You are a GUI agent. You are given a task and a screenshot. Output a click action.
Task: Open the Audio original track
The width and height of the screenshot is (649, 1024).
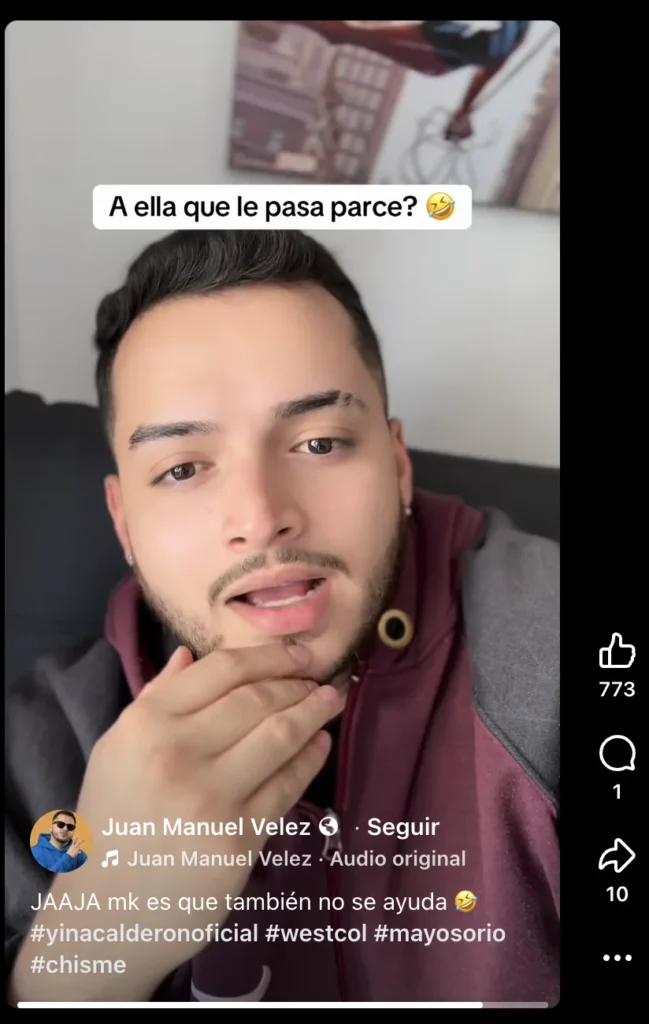click(397, 859)
